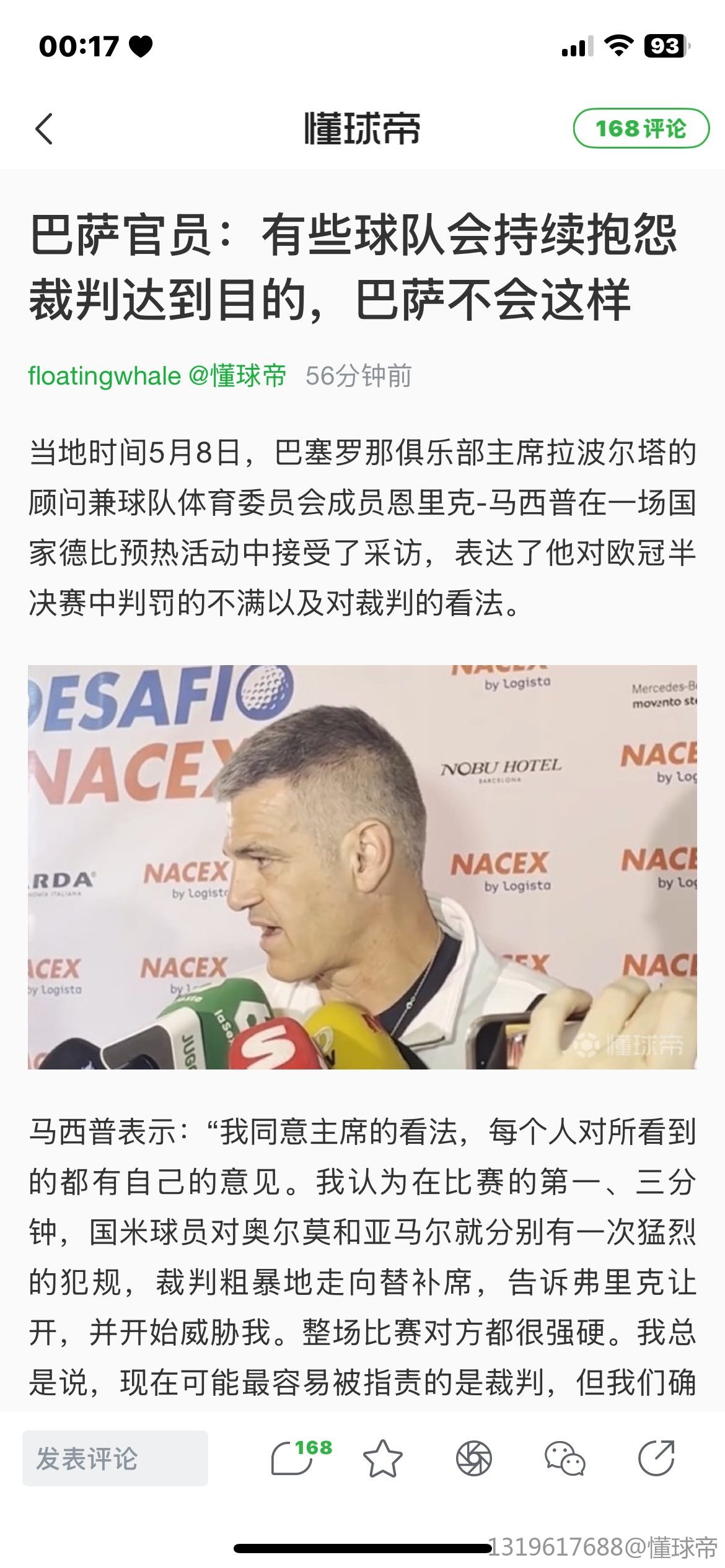Open the 168评论 button in header
The height and width of the screenshot is (1568, 725).
pyautogui.click(x=641, y=129)
